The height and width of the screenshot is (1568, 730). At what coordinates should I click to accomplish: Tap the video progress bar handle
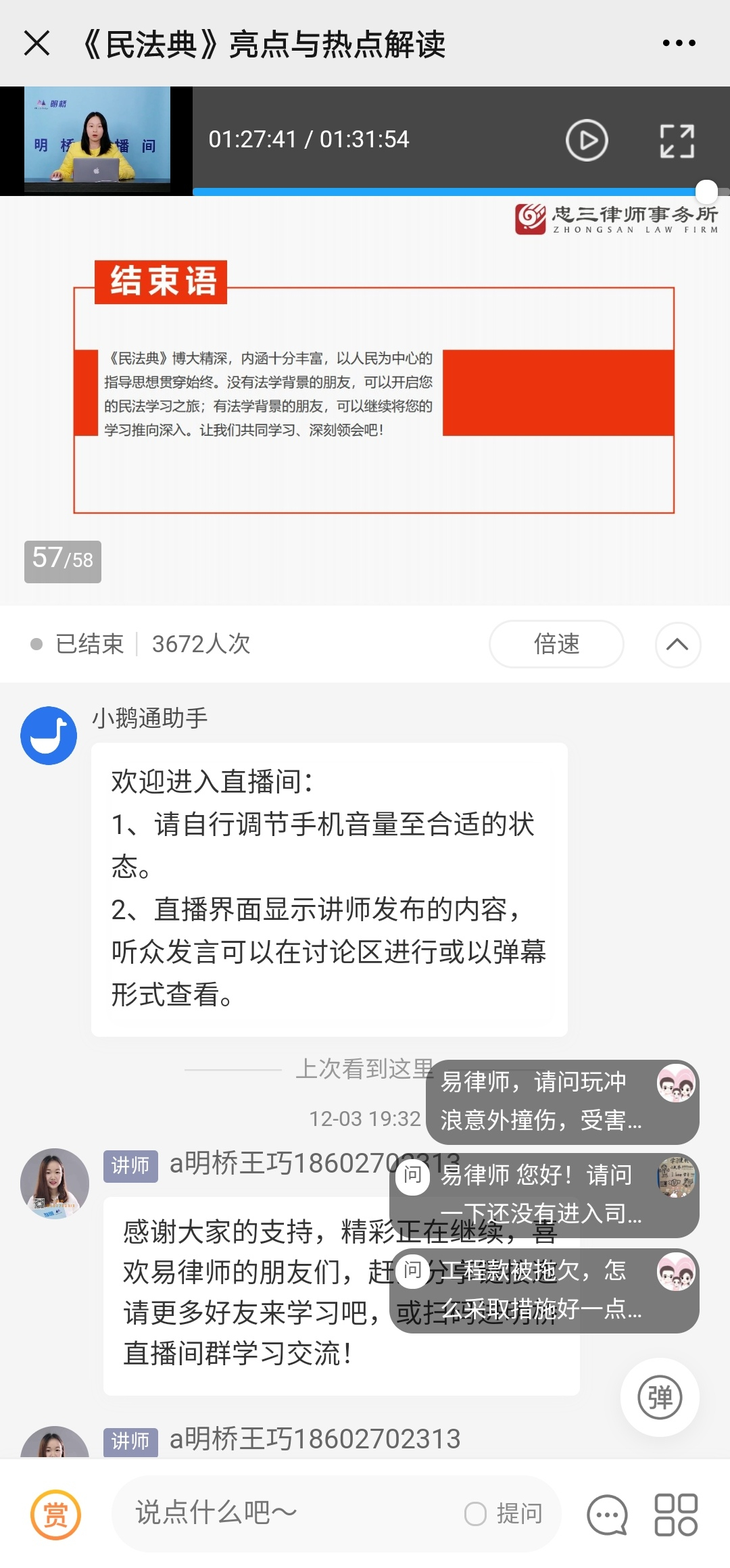[706, 192]
